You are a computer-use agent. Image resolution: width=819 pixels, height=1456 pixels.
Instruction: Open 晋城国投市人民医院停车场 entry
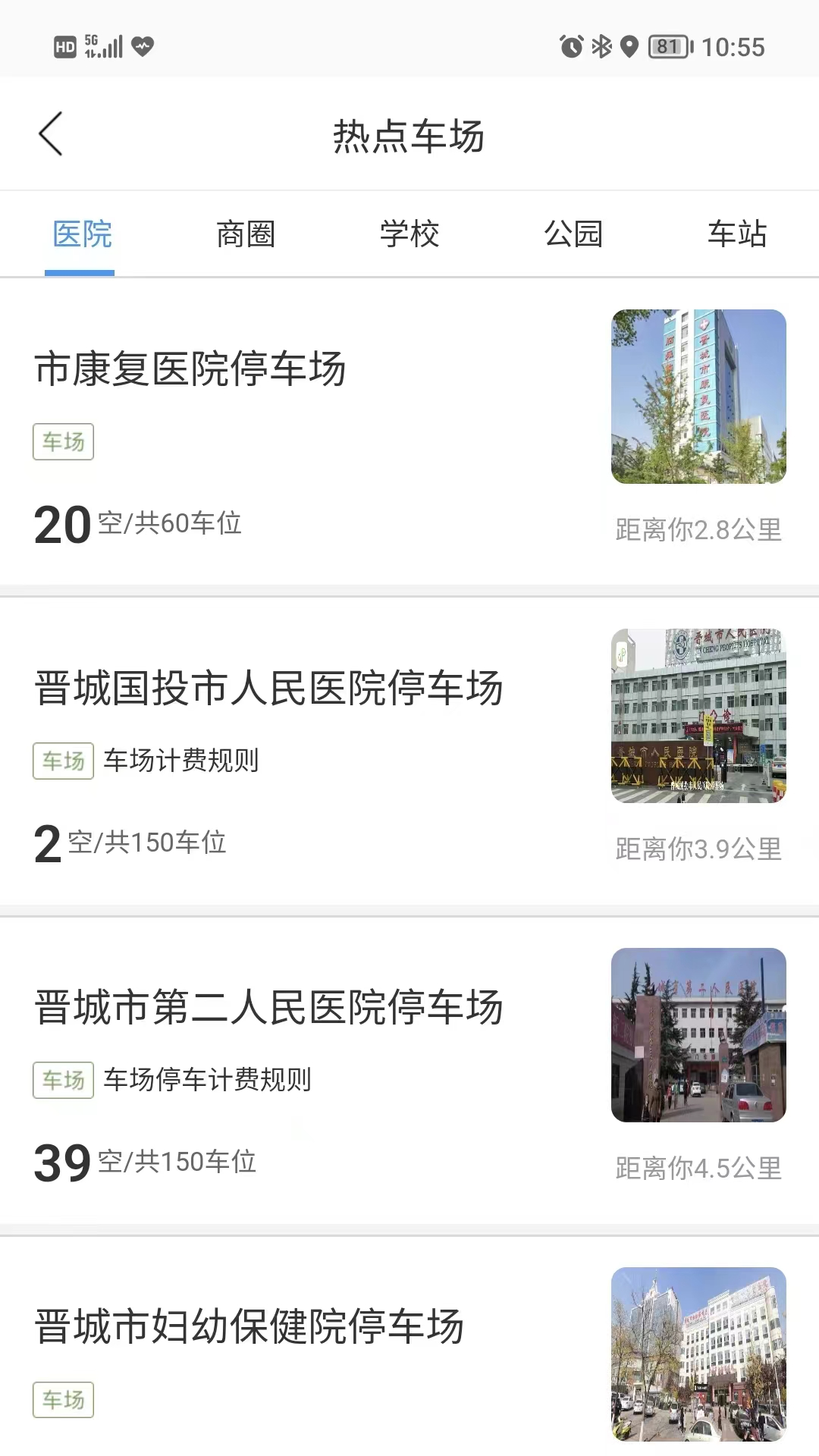[x=269, y=689]
